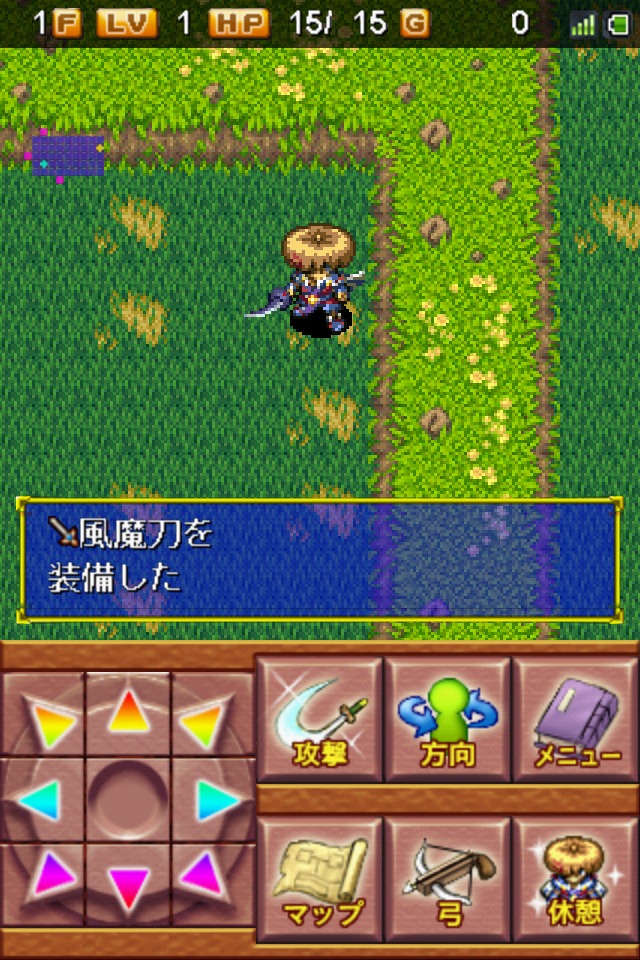Screen dimensions: 640x960
Task: Move down with the magenta down arrow
Action: point(128,886)
